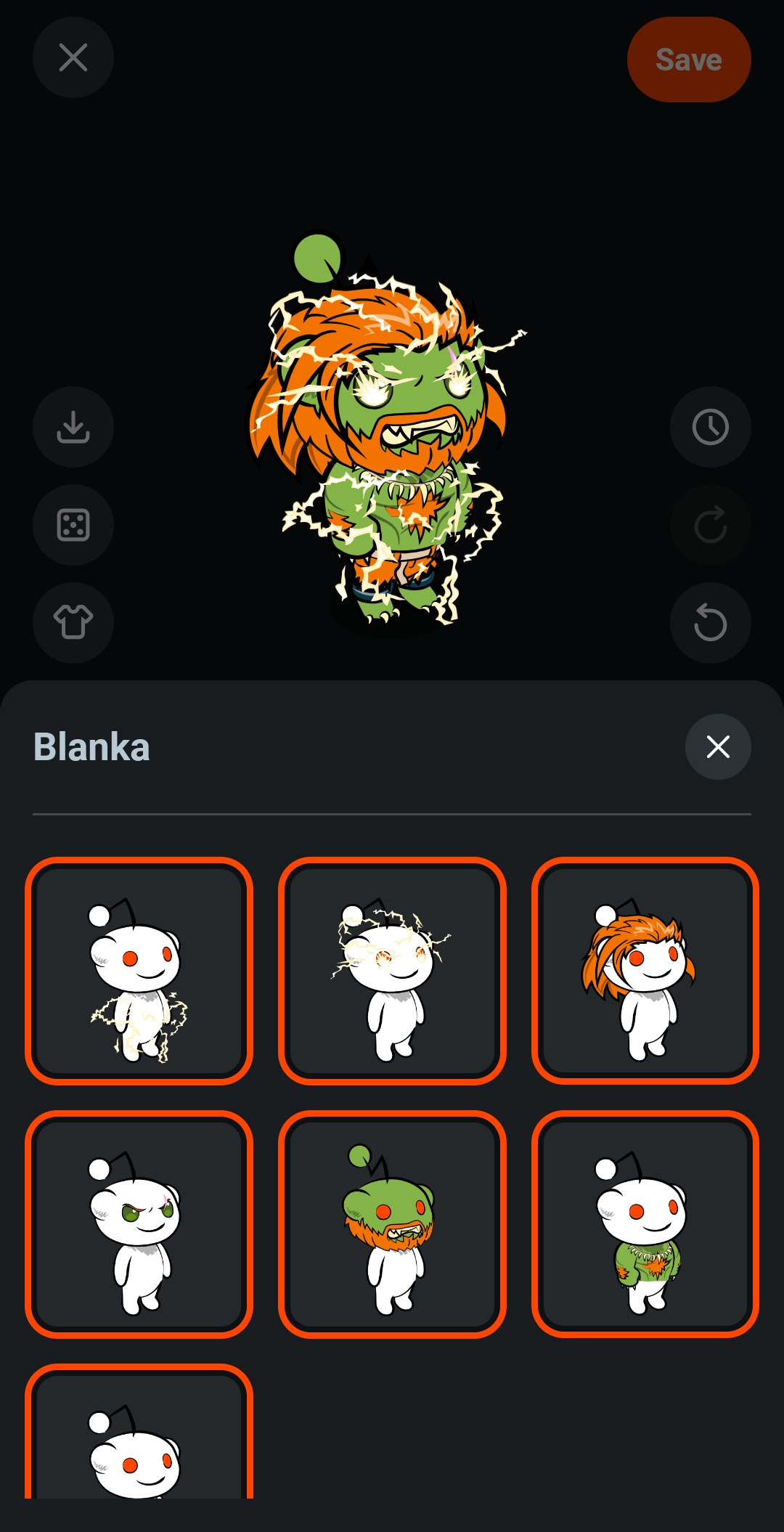
Task: Select the orange hair item
Action: click(x=645, y=971)
